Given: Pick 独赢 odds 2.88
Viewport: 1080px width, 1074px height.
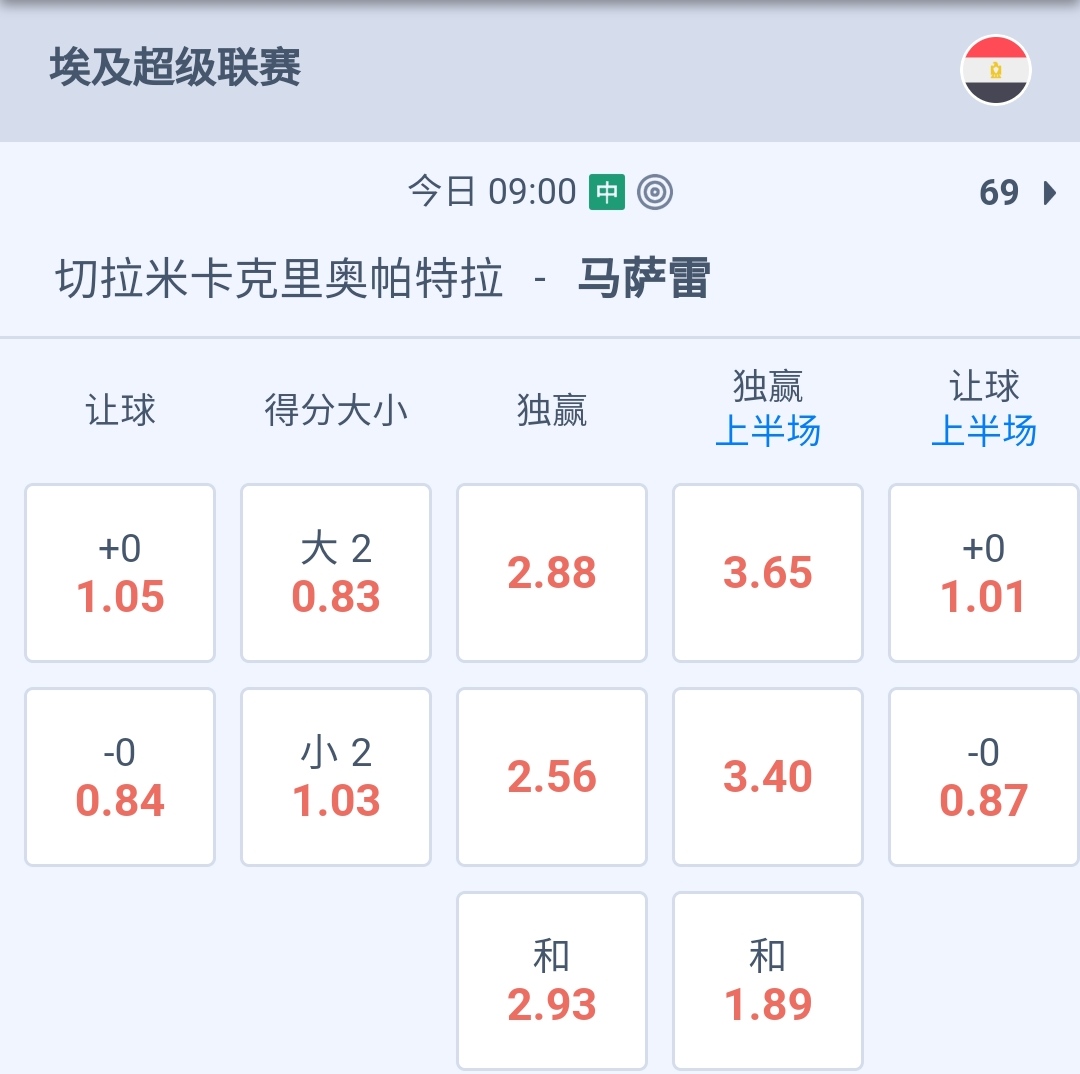Looking at the screenshot, I should tap(552, 573).
